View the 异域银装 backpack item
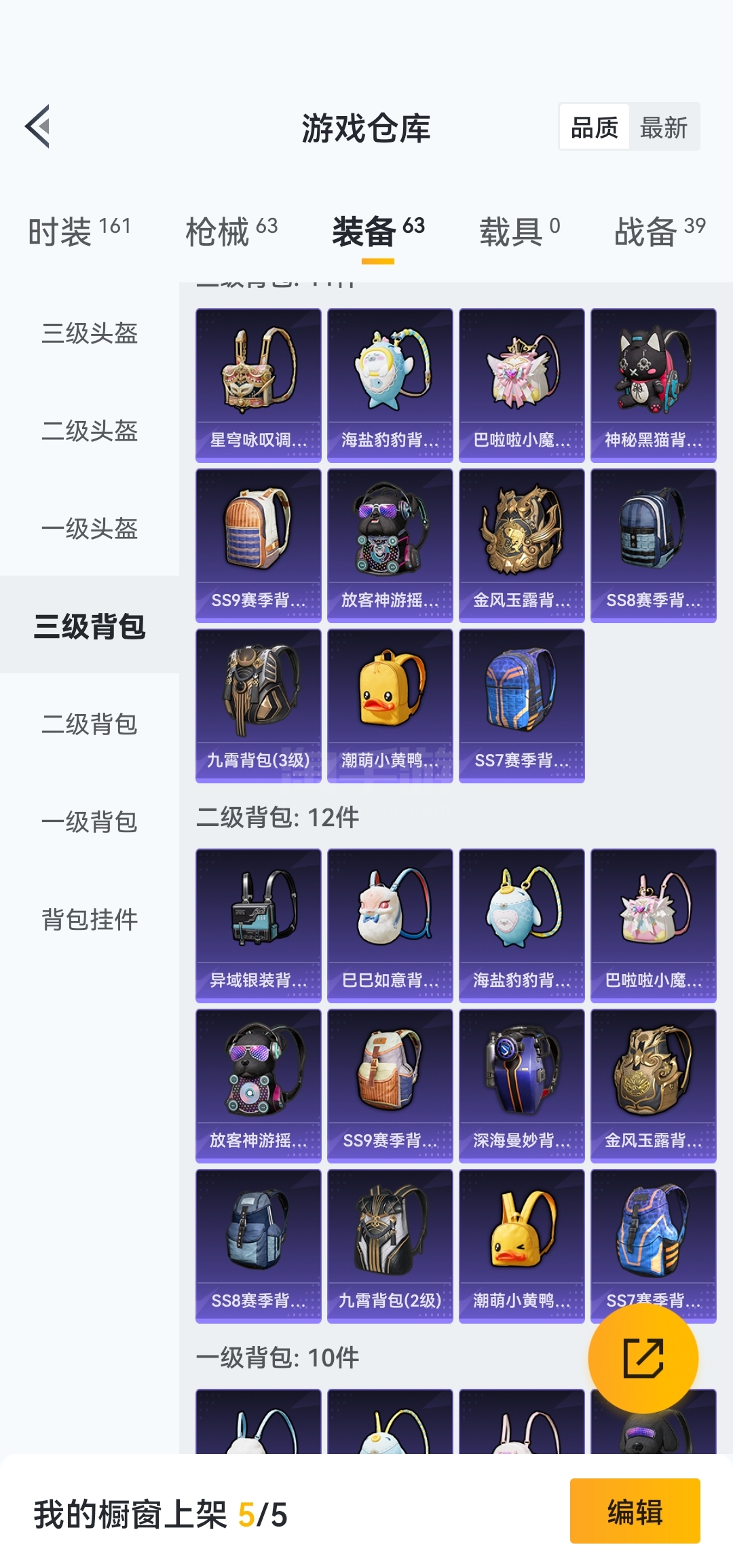 (x=259, y=925)
